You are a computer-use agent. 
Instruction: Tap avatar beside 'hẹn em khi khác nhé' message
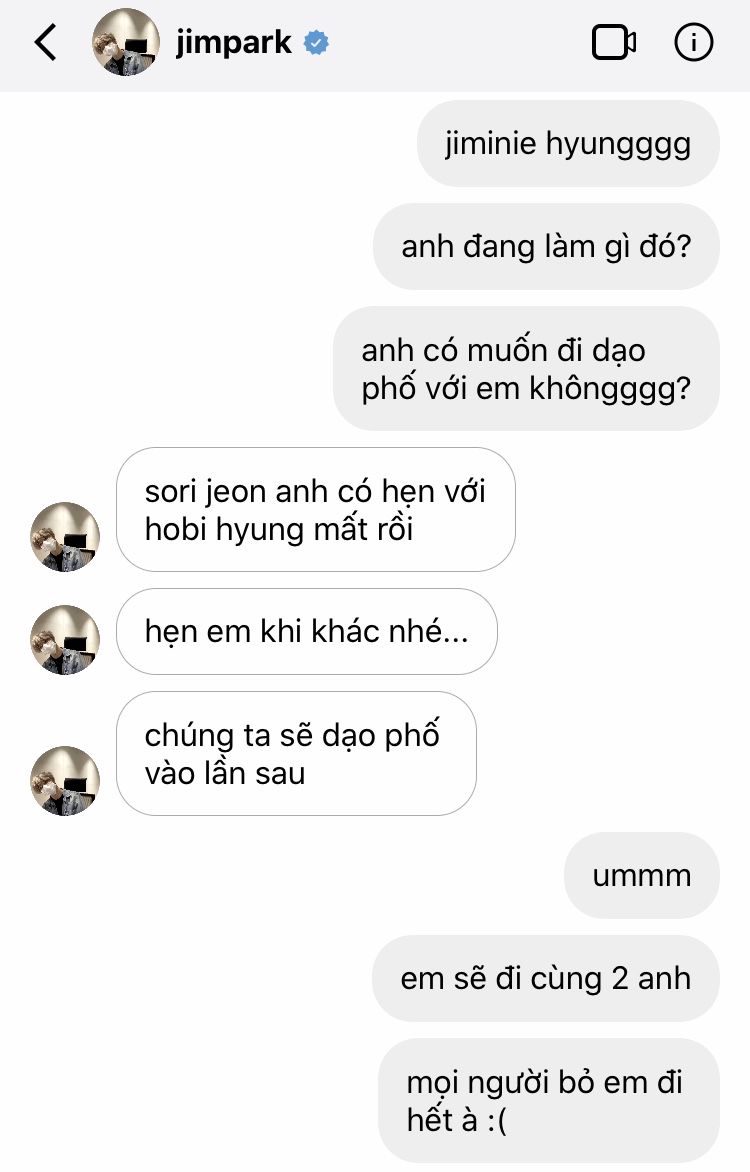point(65,639)
